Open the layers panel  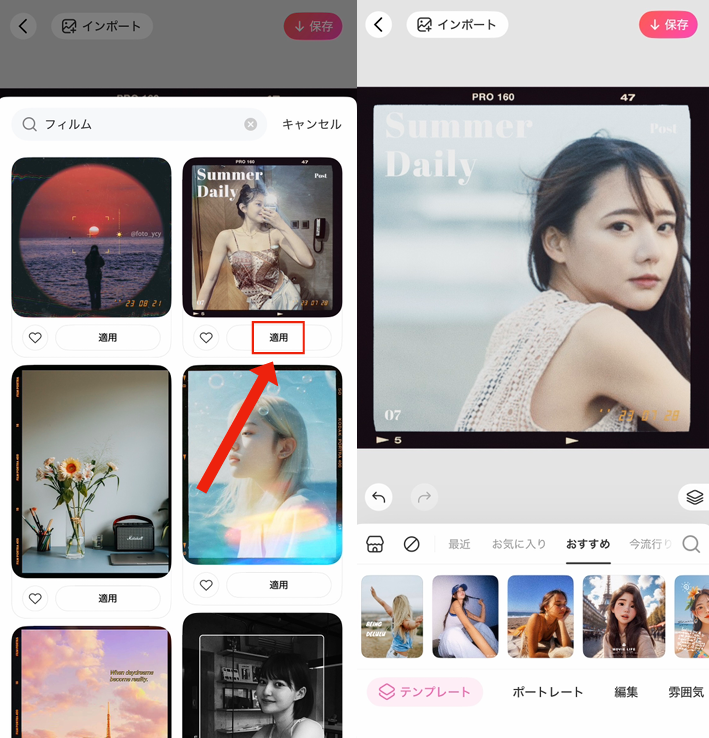point(694,496)
